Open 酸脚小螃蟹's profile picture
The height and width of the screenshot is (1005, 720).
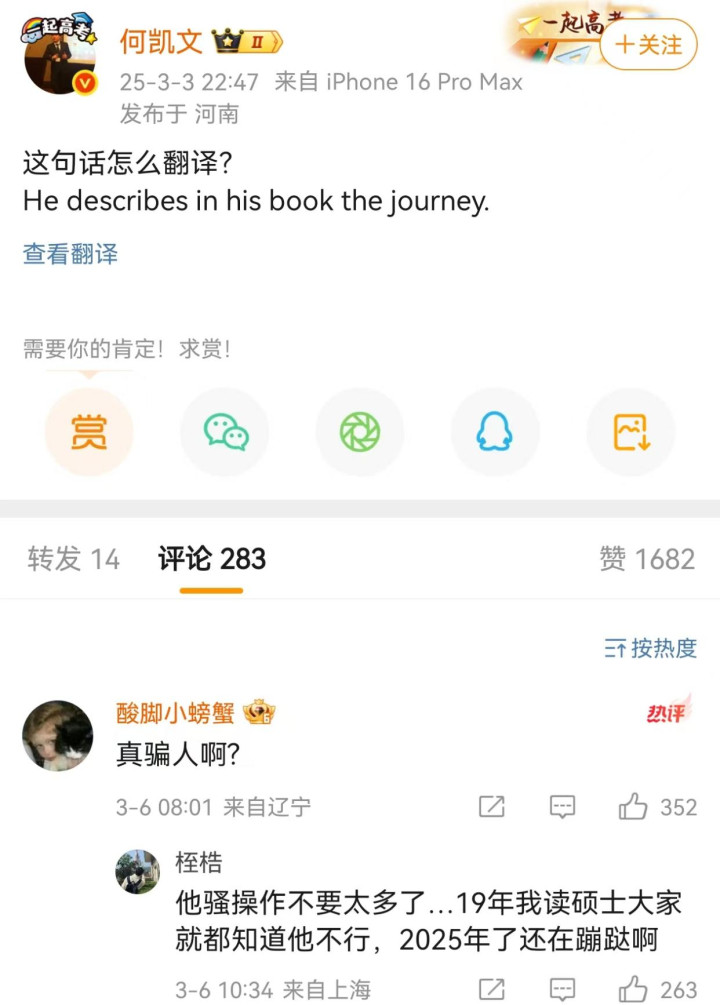pos(58,735)
